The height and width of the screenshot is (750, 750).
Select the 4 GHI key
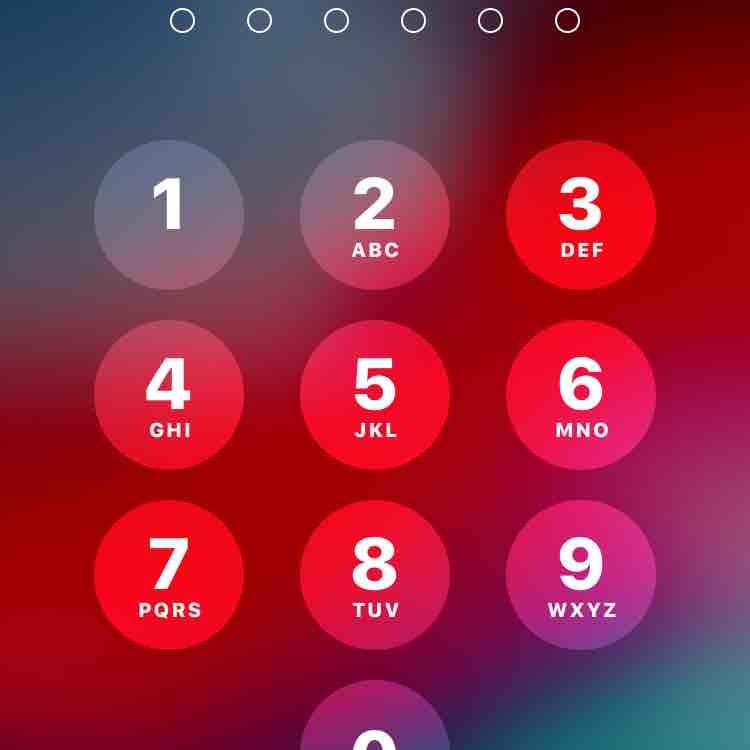[x=169, y=395]
